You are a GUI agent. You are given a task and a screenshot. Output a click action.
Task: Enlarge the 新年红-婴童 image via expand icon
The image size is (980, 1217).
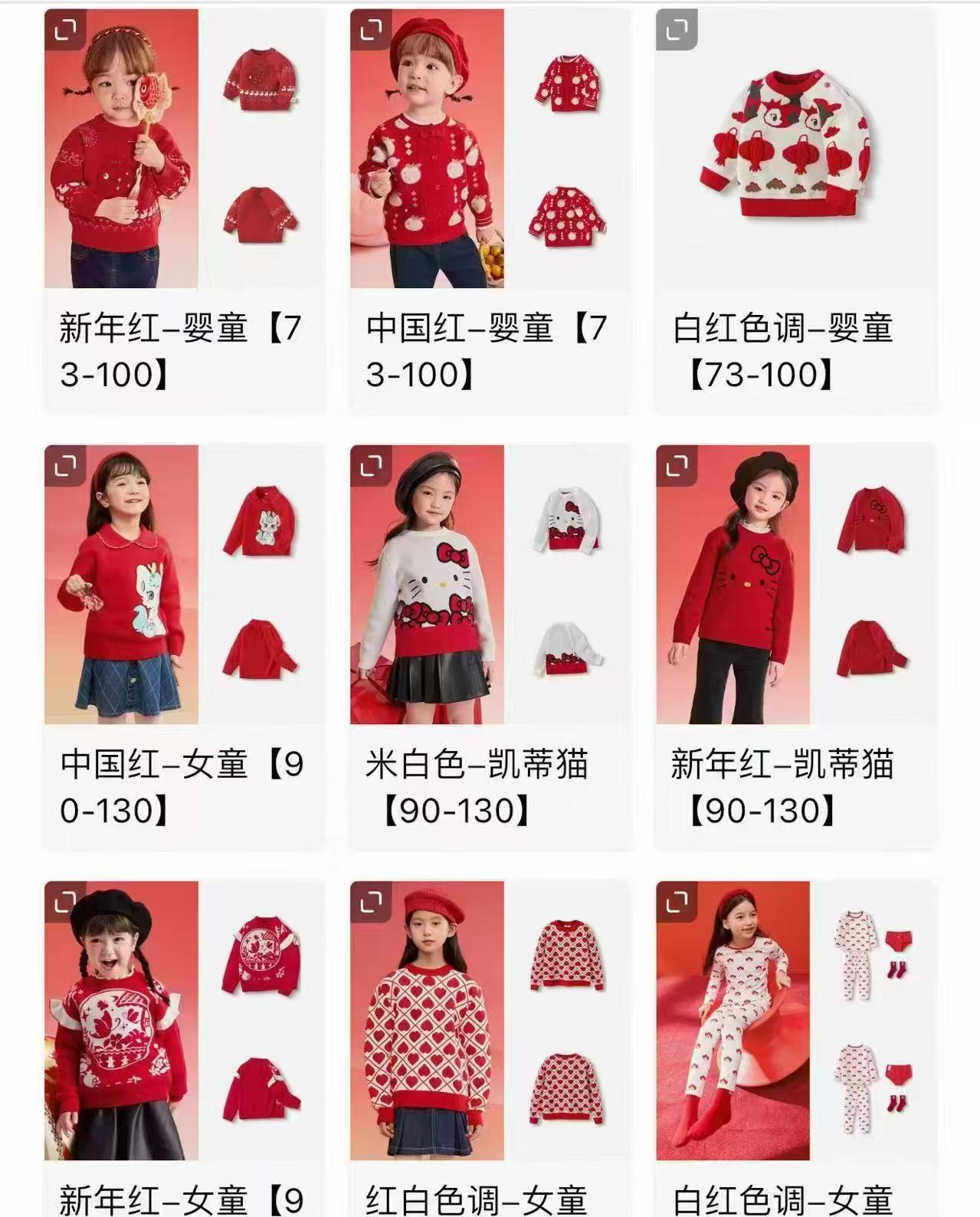[65, 30]
